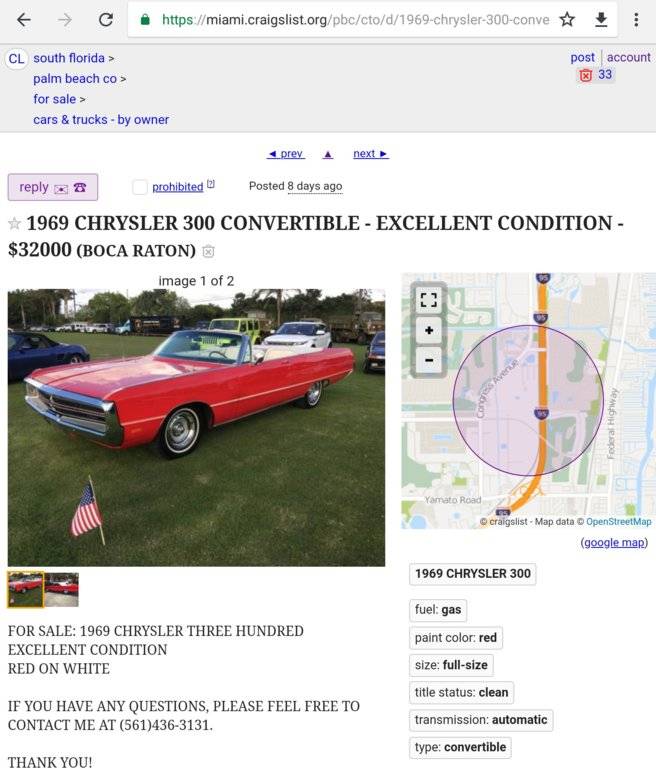Viewport: 656px width, 768px height.
Task: Tap the reply button
Action: click(52, 187)
